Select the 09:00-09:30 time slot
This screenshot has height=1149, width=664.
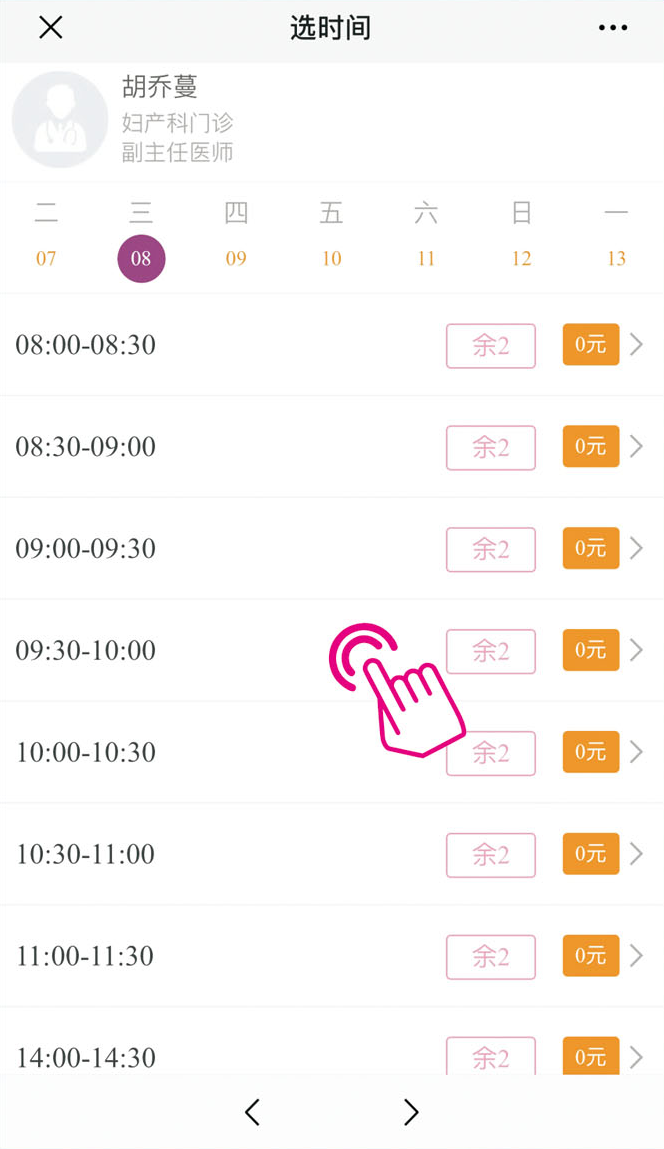tap(330, 548)
